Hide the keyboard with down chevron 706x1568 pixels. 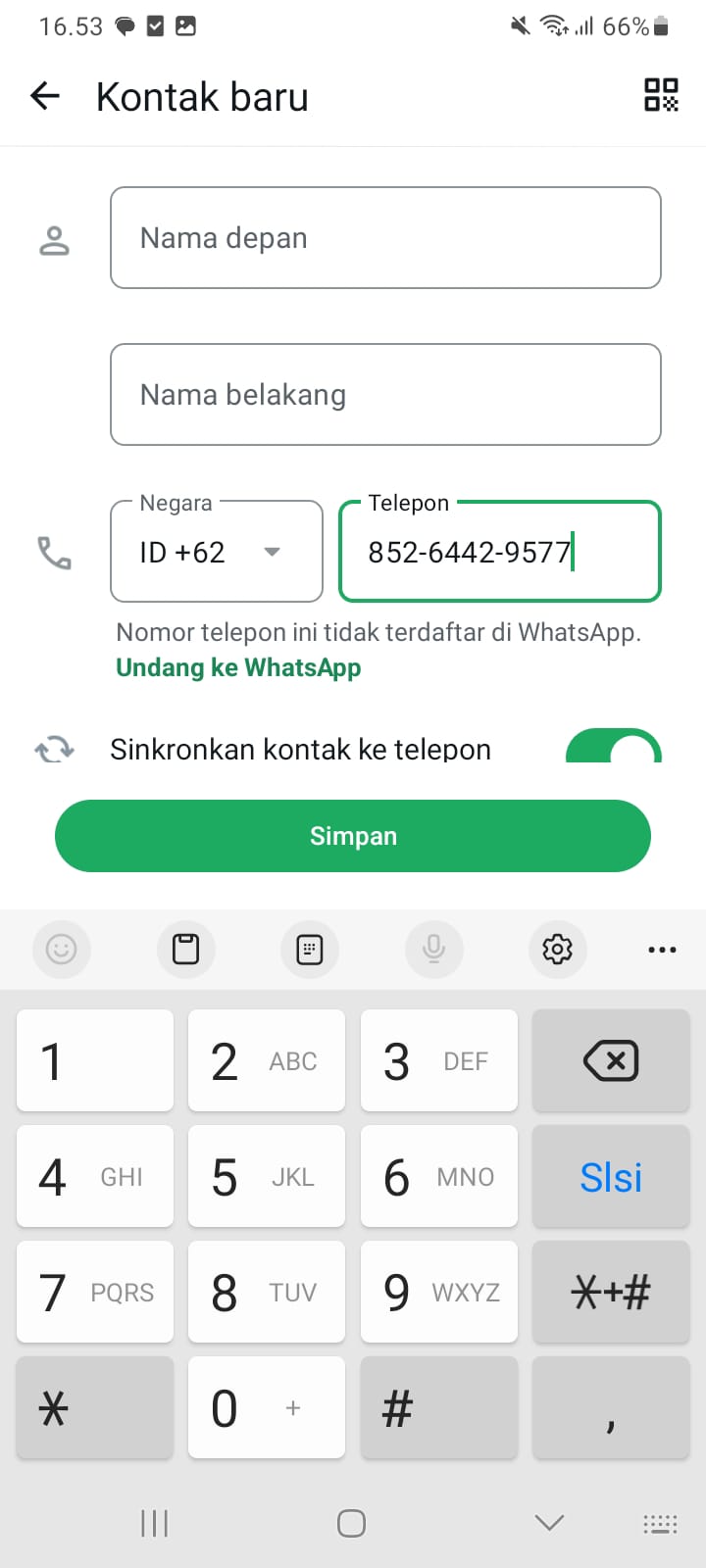[x=549, y=1522]
